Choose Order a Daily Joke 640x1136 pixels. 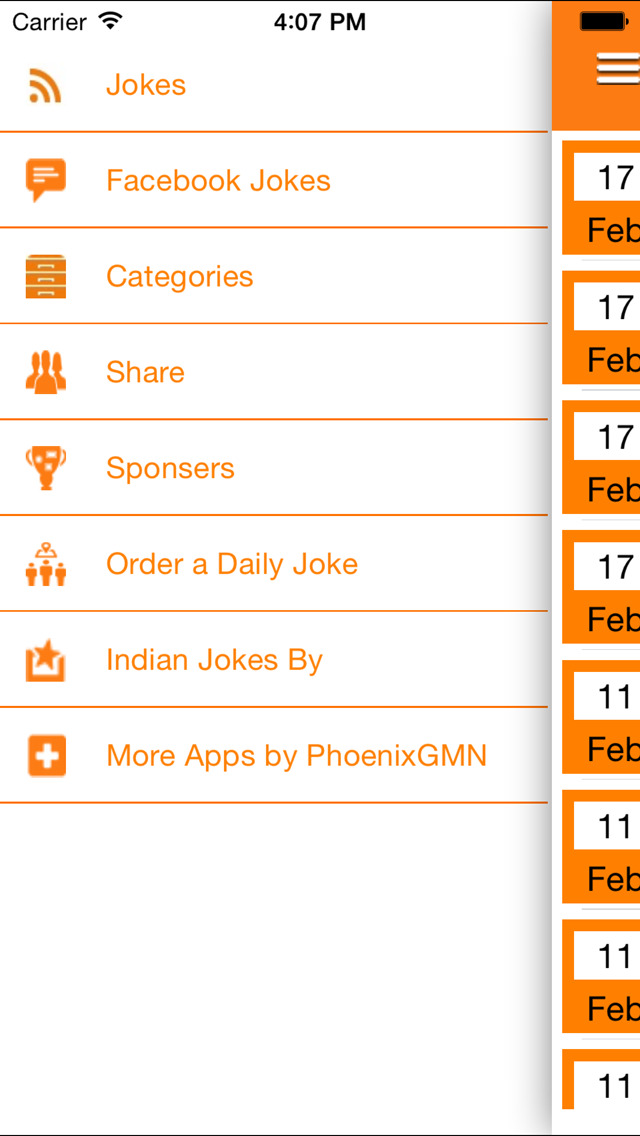(274, 564)
